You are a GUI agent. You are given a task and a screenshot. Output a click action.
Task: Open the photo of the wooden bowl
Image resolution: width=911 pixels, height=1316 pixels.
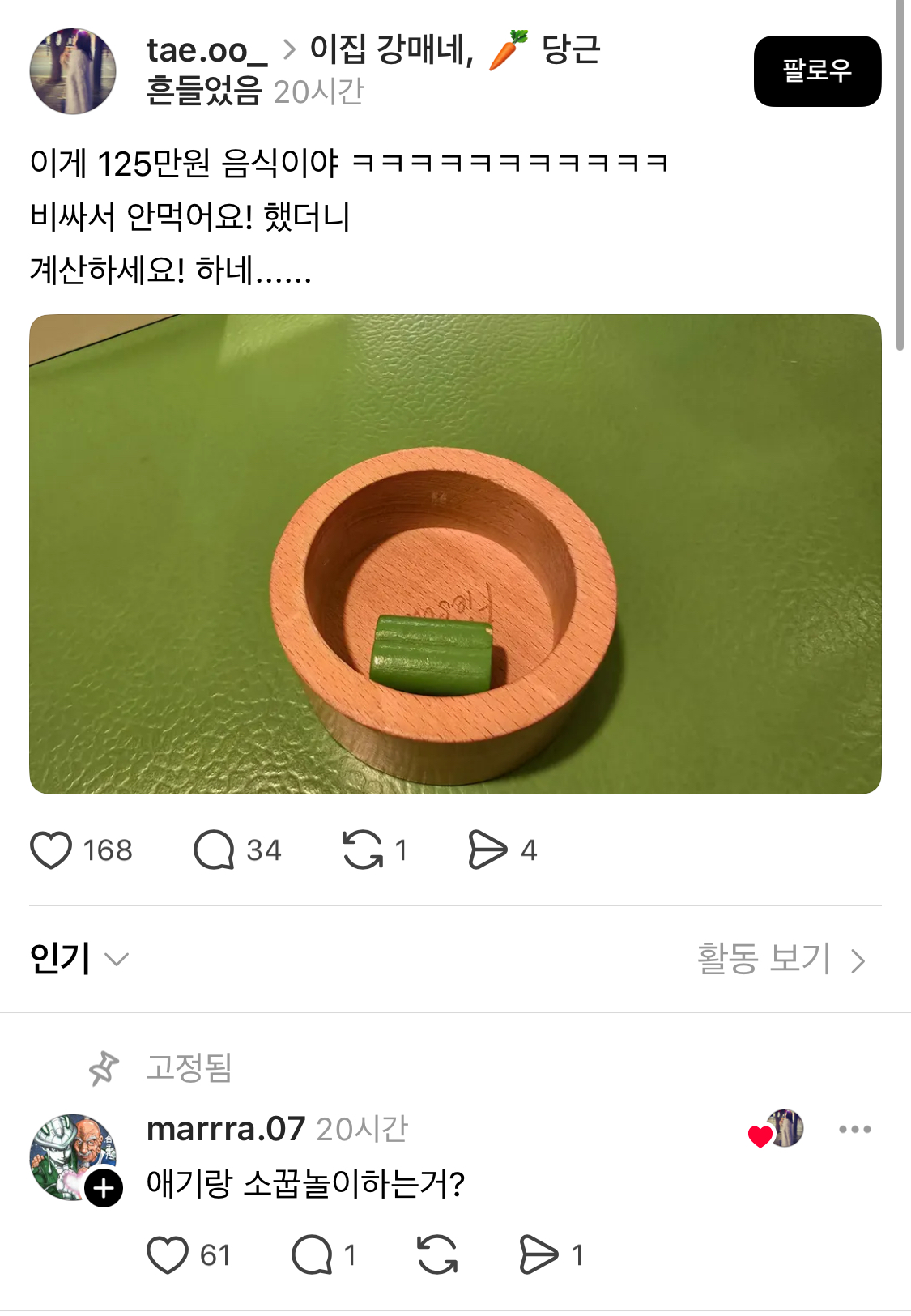coord(455,554)
